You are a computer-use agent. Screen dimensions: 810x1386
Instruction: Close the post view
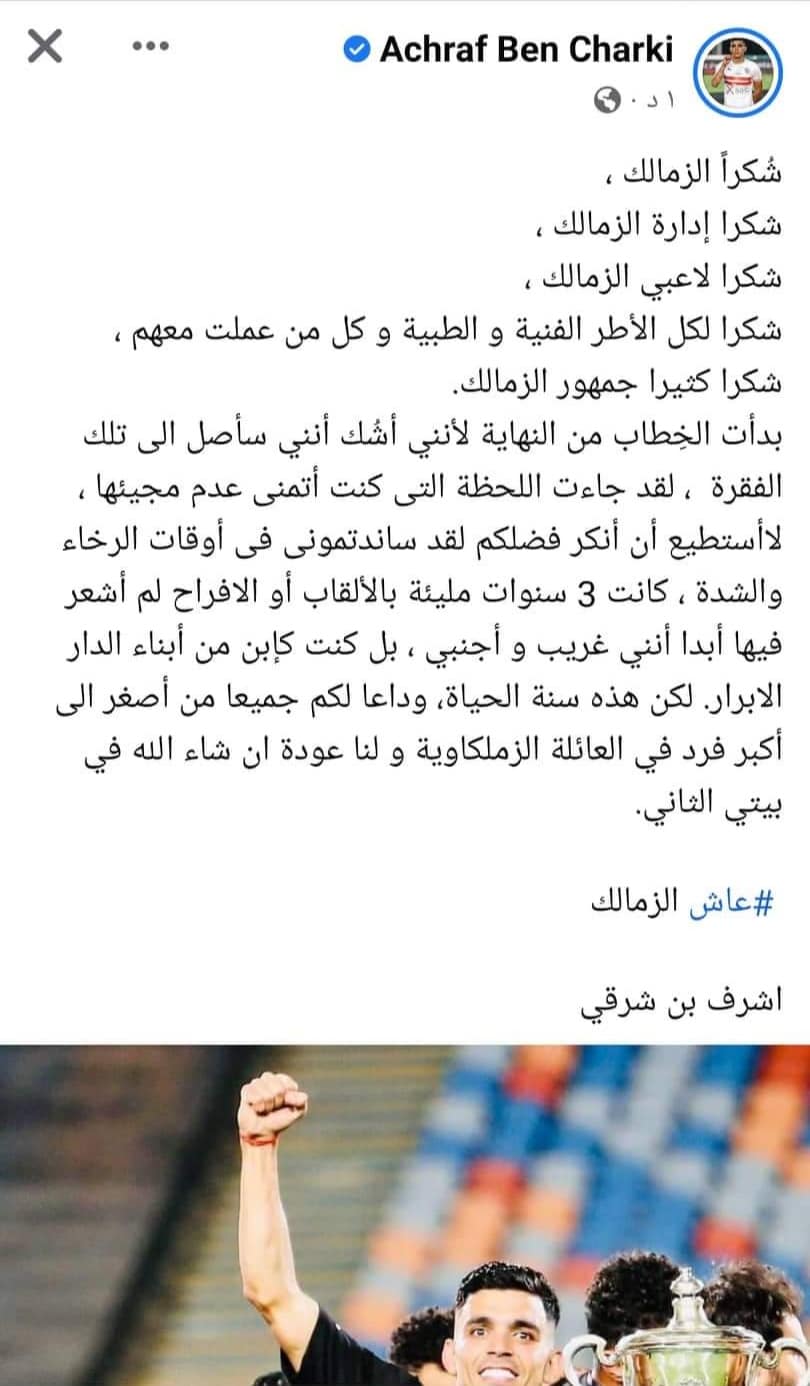coord(44,46)
